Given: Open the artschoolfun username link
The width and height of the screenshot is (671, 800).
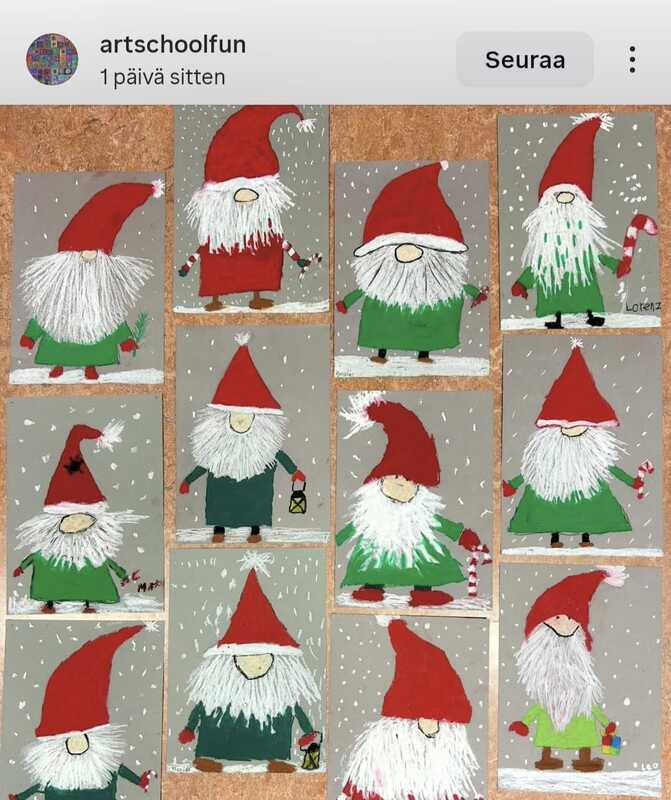Looking at the screenshot, I should pyautogui.click(x=172, y=45).
